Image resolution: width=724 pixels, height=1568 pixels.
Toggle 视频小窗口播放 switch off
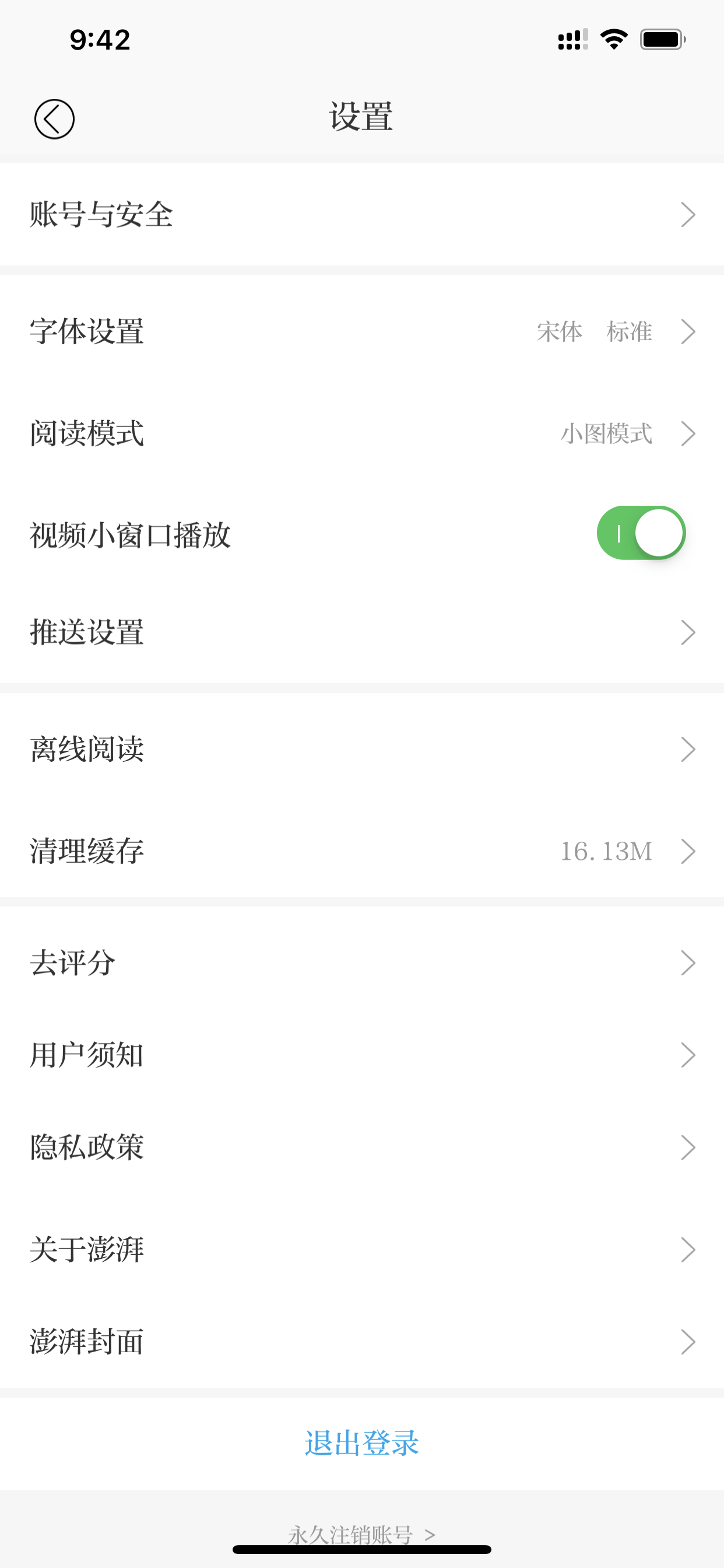click(x=641, y=533)
